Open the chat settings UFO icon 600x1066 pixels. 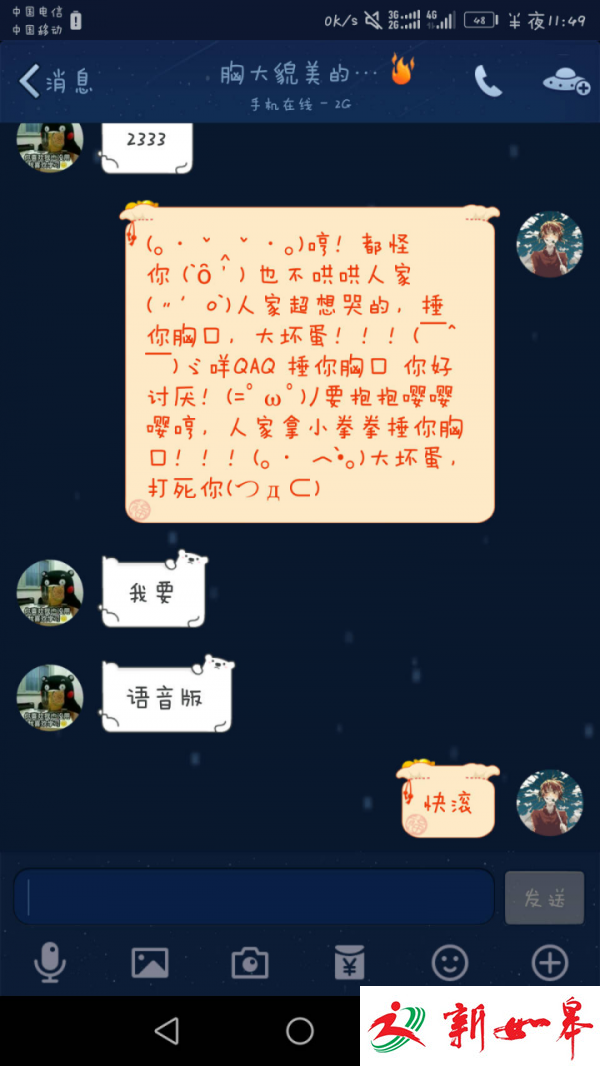pos(566,81)
